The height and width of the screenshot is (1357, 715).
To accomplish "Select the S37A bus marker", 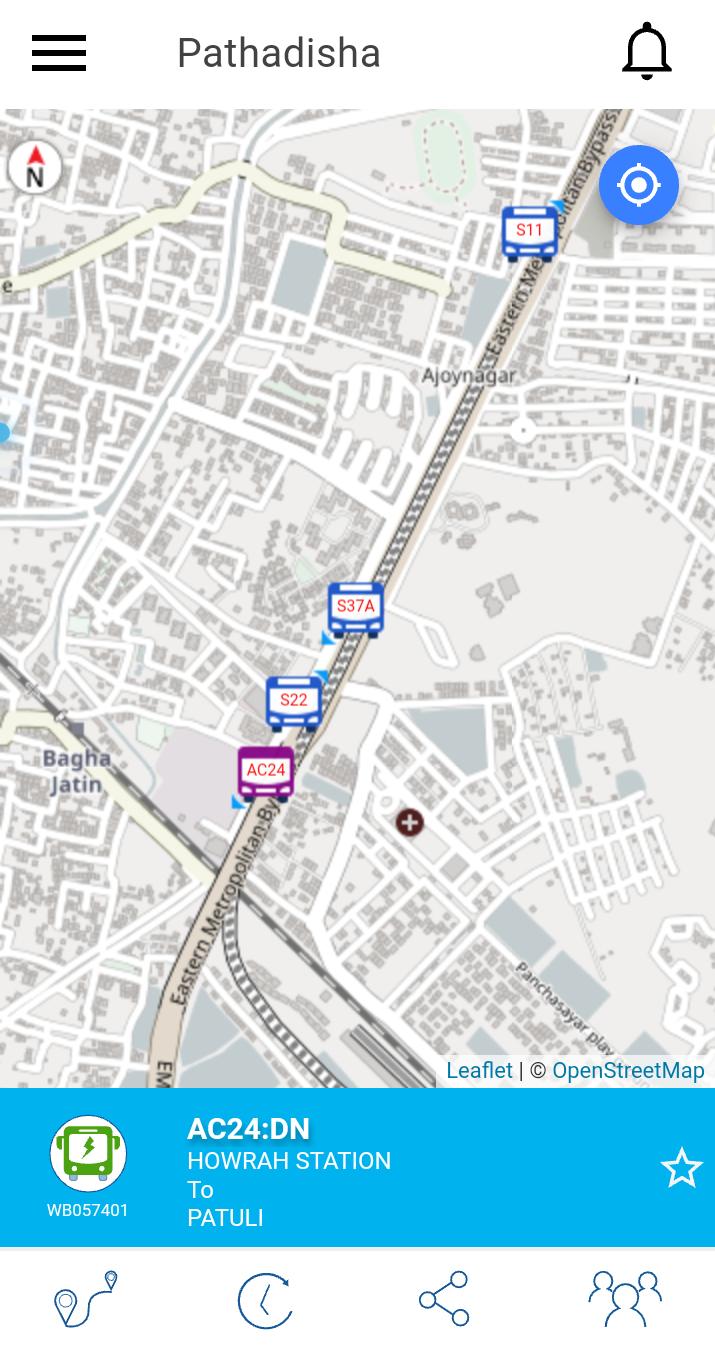I will (x=355, y=608).
